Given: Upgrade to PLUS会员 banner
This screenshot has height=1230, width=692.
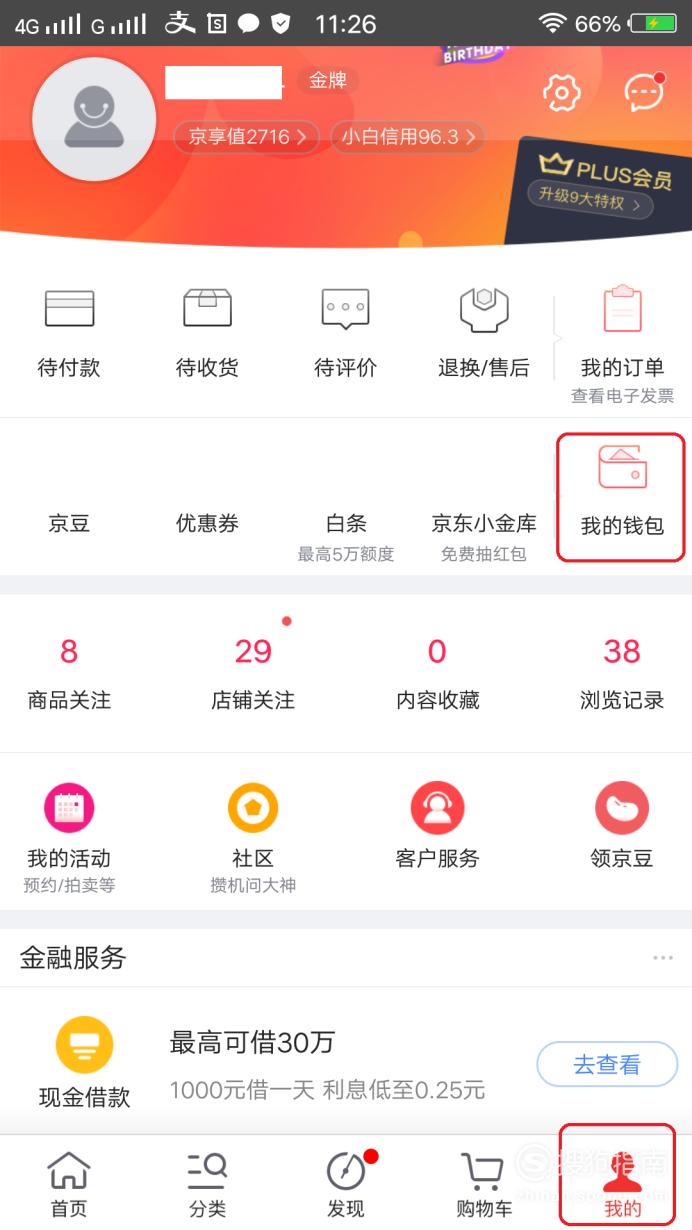Looking at the screenshot, I should [x=598, y=190].
